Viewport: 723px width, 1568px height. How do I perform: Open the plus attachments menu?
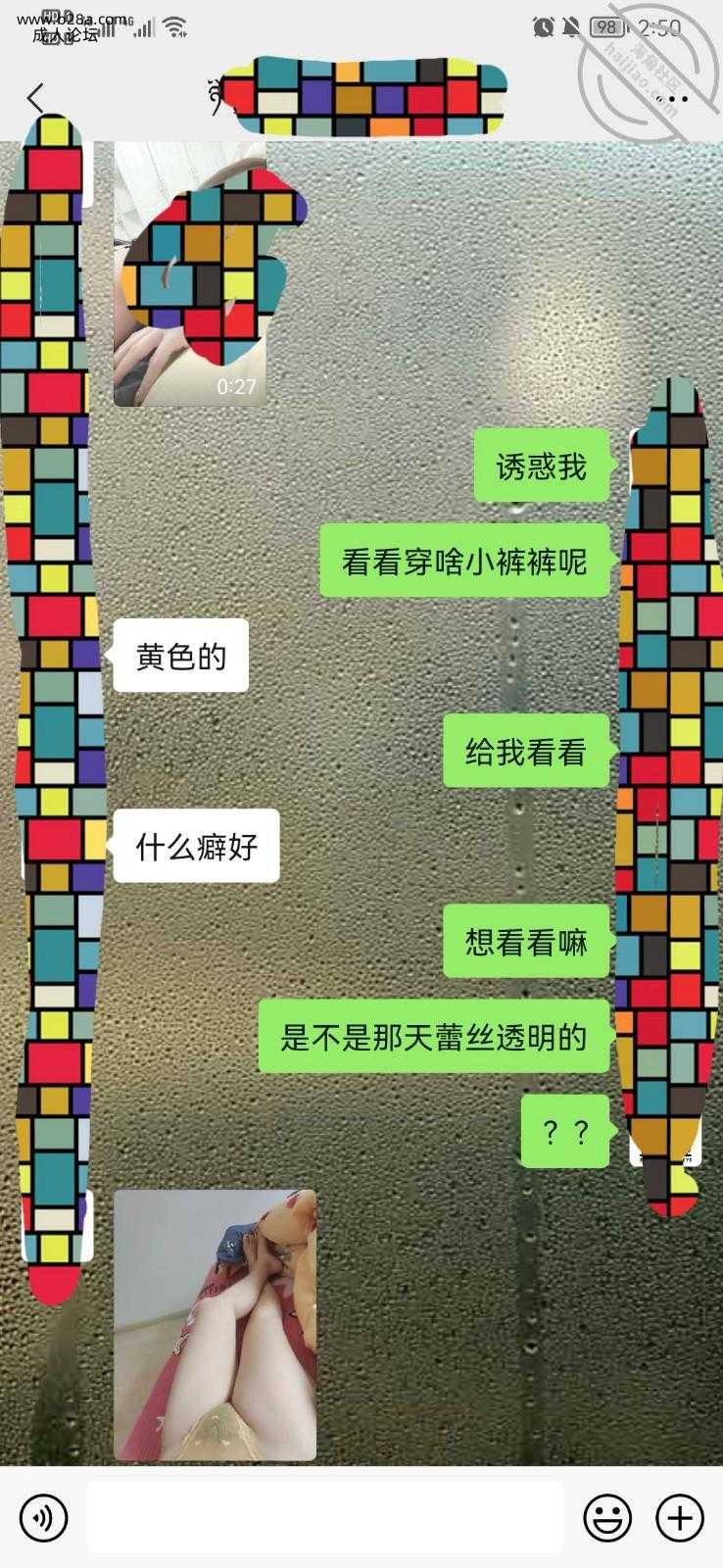coord(679,1518)
